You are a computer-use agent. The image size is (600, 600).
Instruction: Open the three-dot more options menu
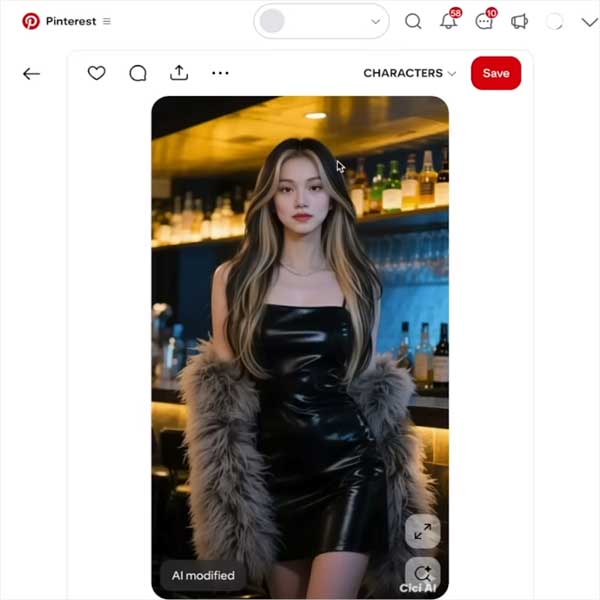(220, 73)
